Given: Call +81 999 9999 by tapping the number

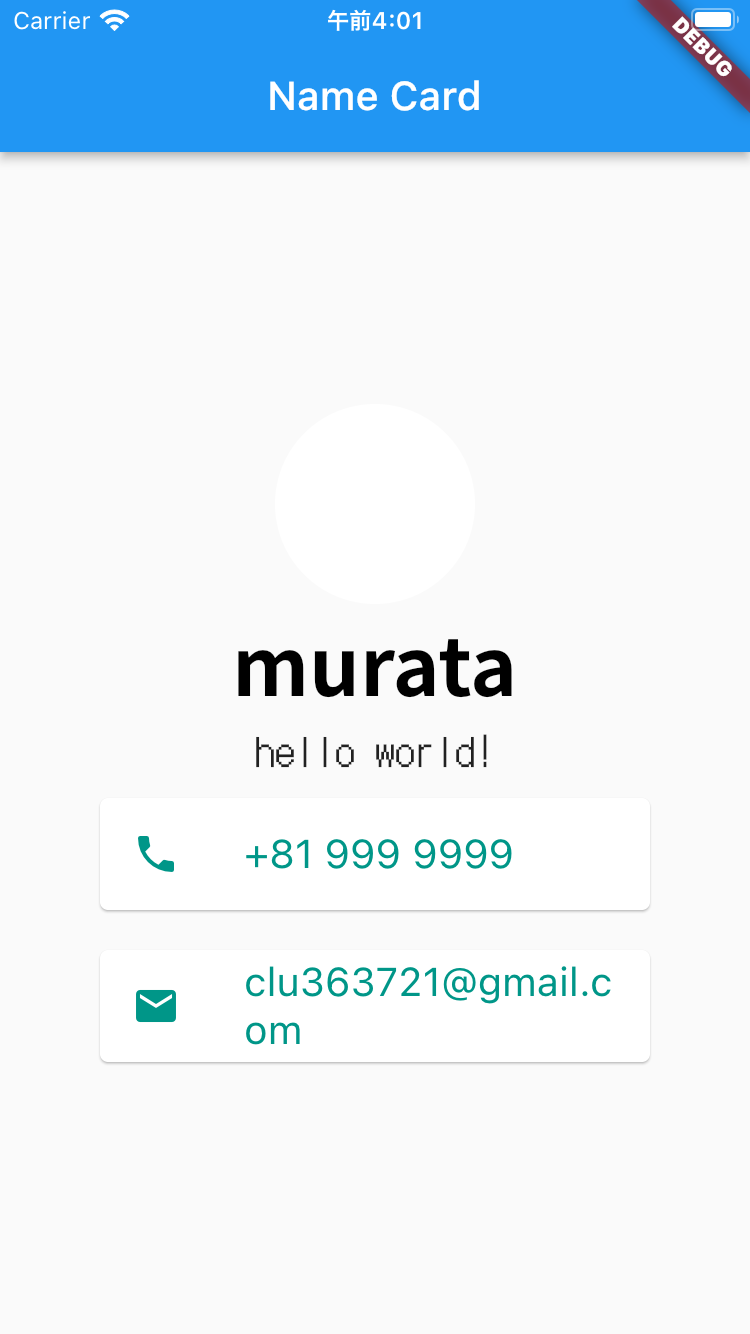Looking at the screenshot, I should (379, 854).
